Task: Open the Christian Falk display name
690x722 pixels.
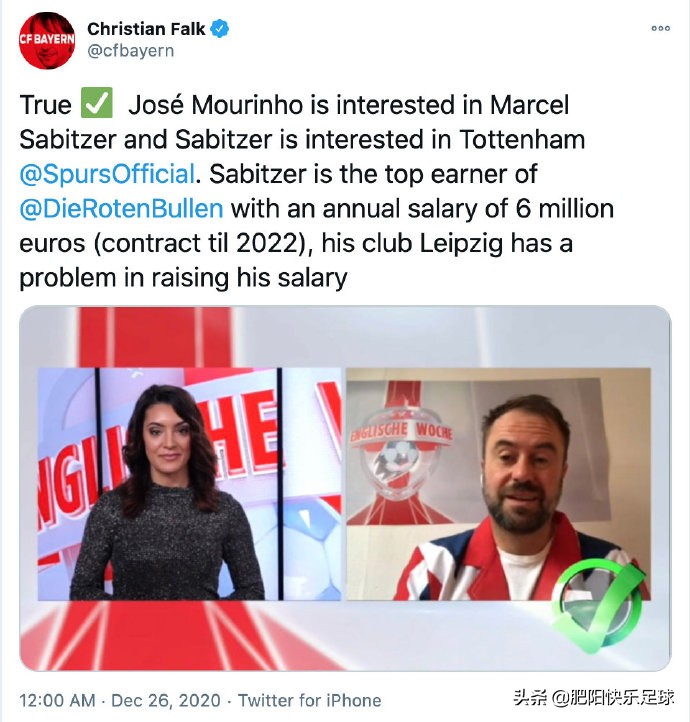Action: point(146,28)
